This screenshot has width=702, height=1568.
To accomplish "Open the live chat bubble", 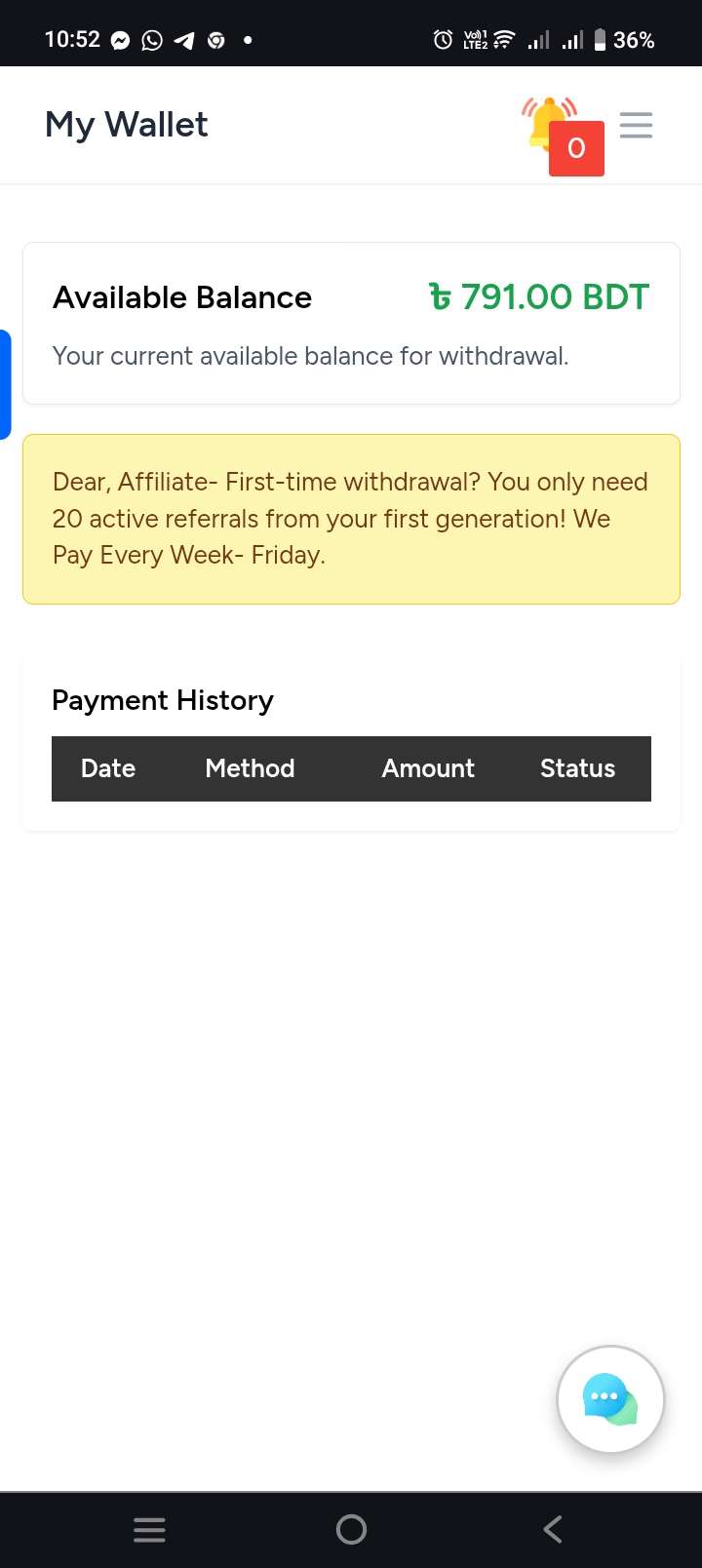I will coord(610,1399).
